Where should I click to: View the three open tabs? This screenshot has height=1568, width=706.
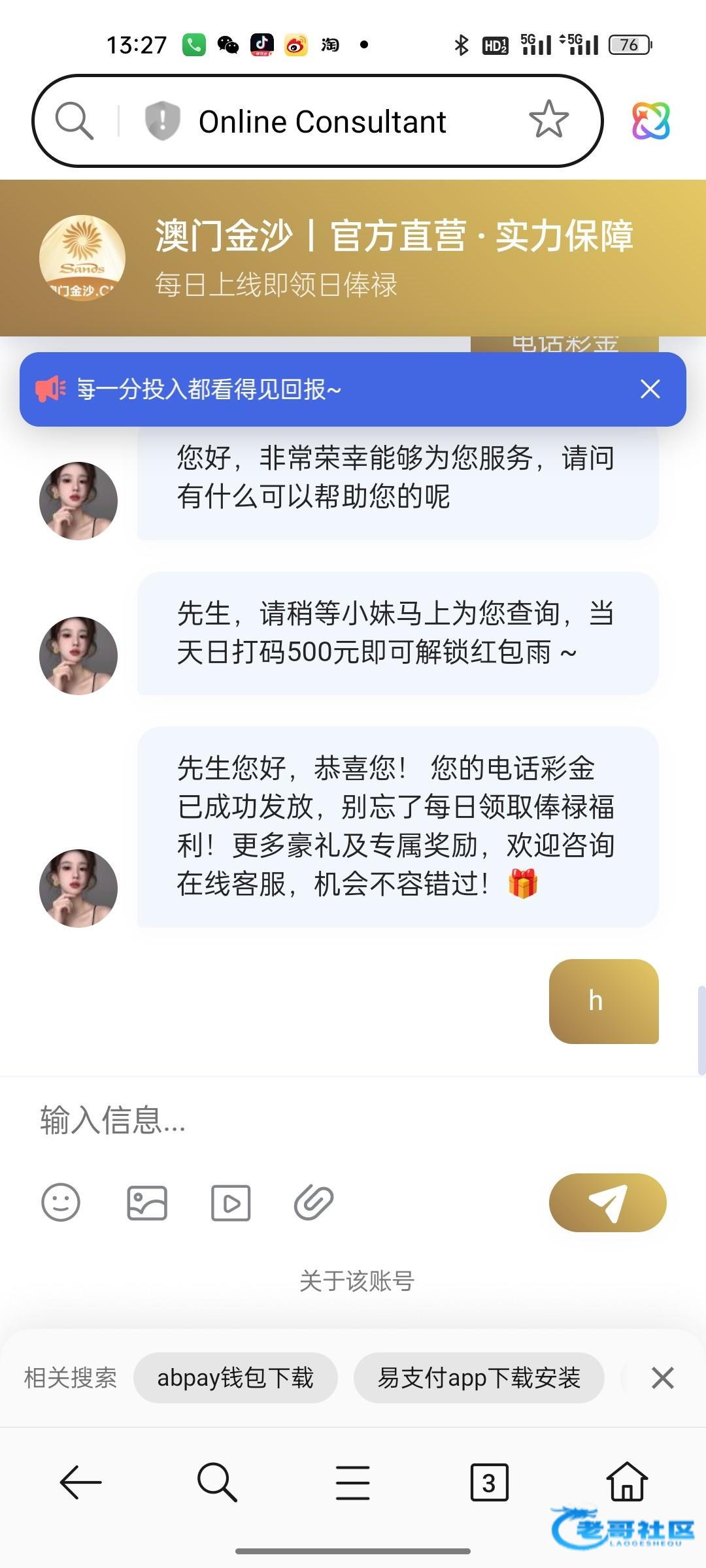489,1482
